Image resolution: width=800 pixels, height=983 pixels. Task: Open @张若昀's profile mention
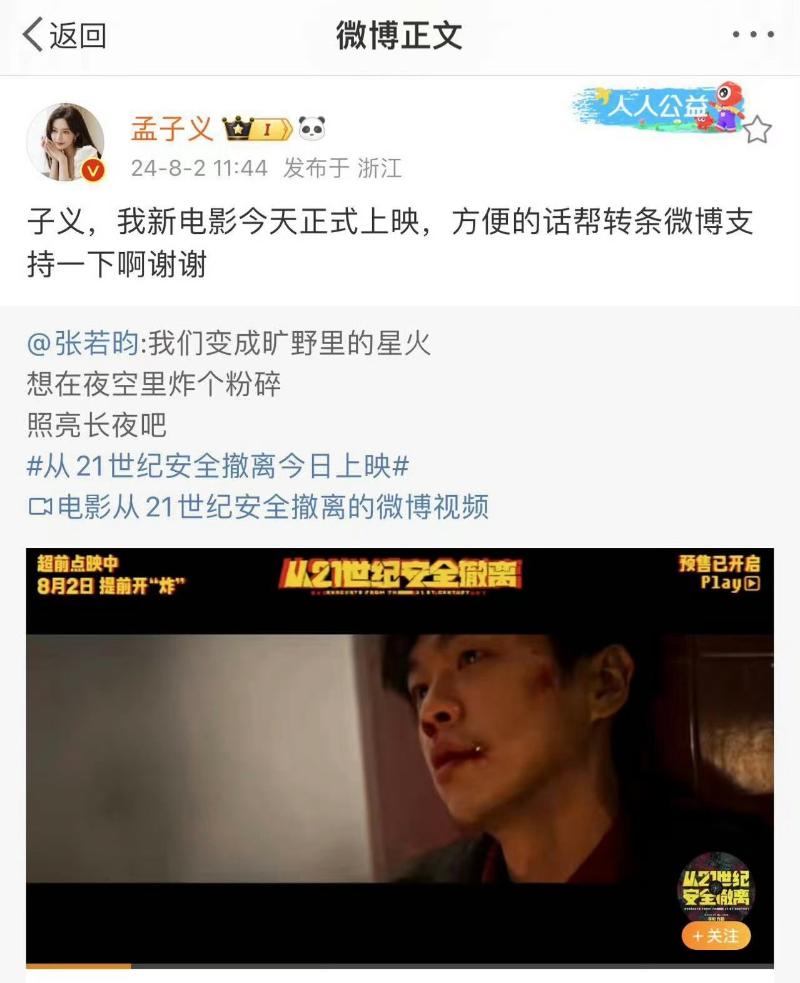point(85,345)
